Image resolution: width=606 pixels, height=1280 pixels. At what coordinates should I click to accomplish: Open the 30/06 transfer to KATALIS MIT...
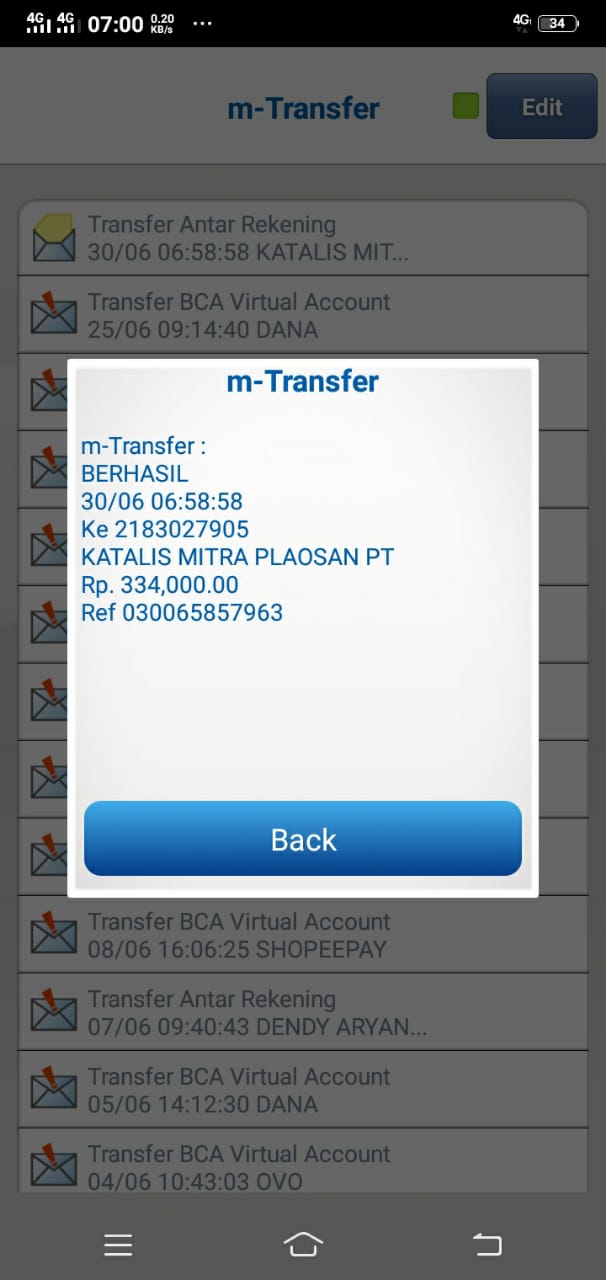(x=303, y=238)
